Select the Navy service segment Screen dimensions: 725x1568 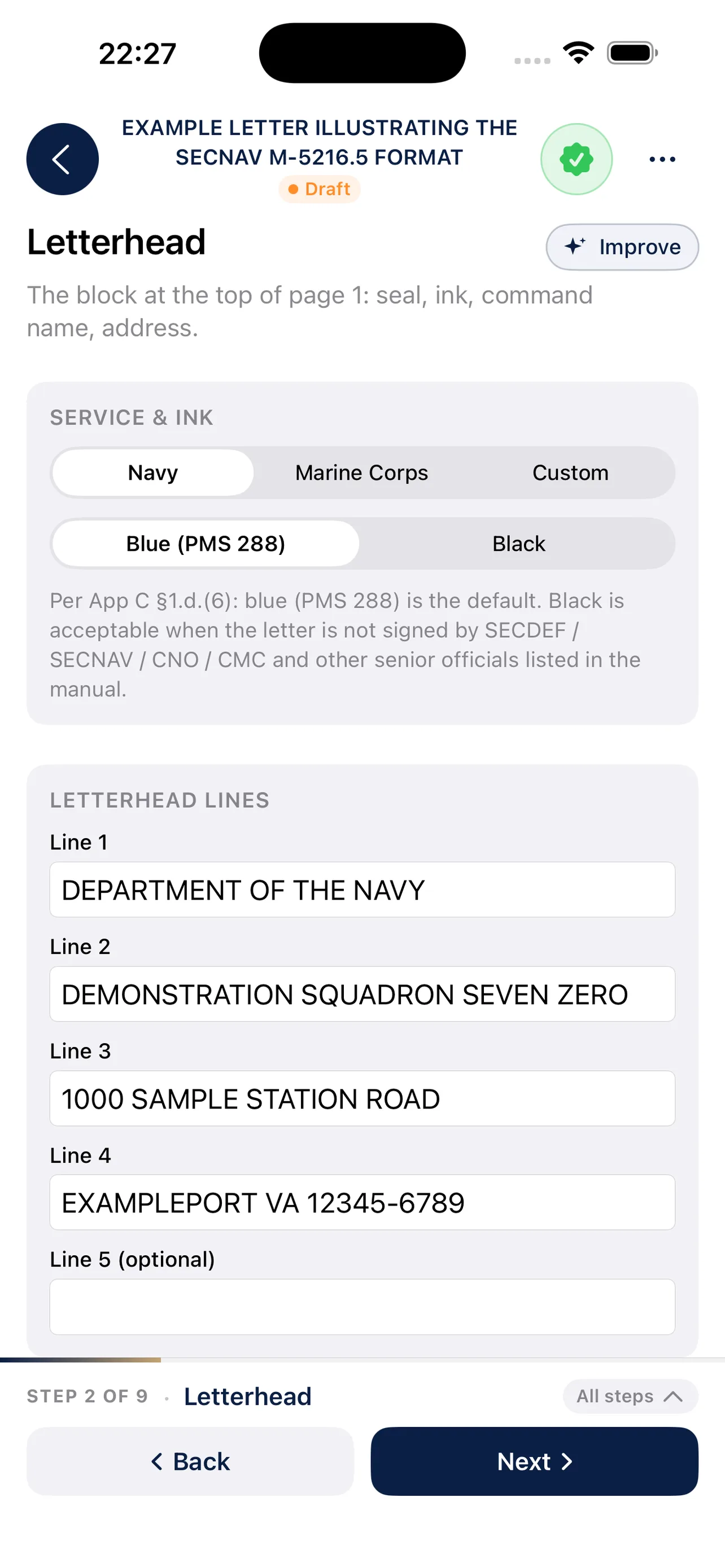[153, 472]
